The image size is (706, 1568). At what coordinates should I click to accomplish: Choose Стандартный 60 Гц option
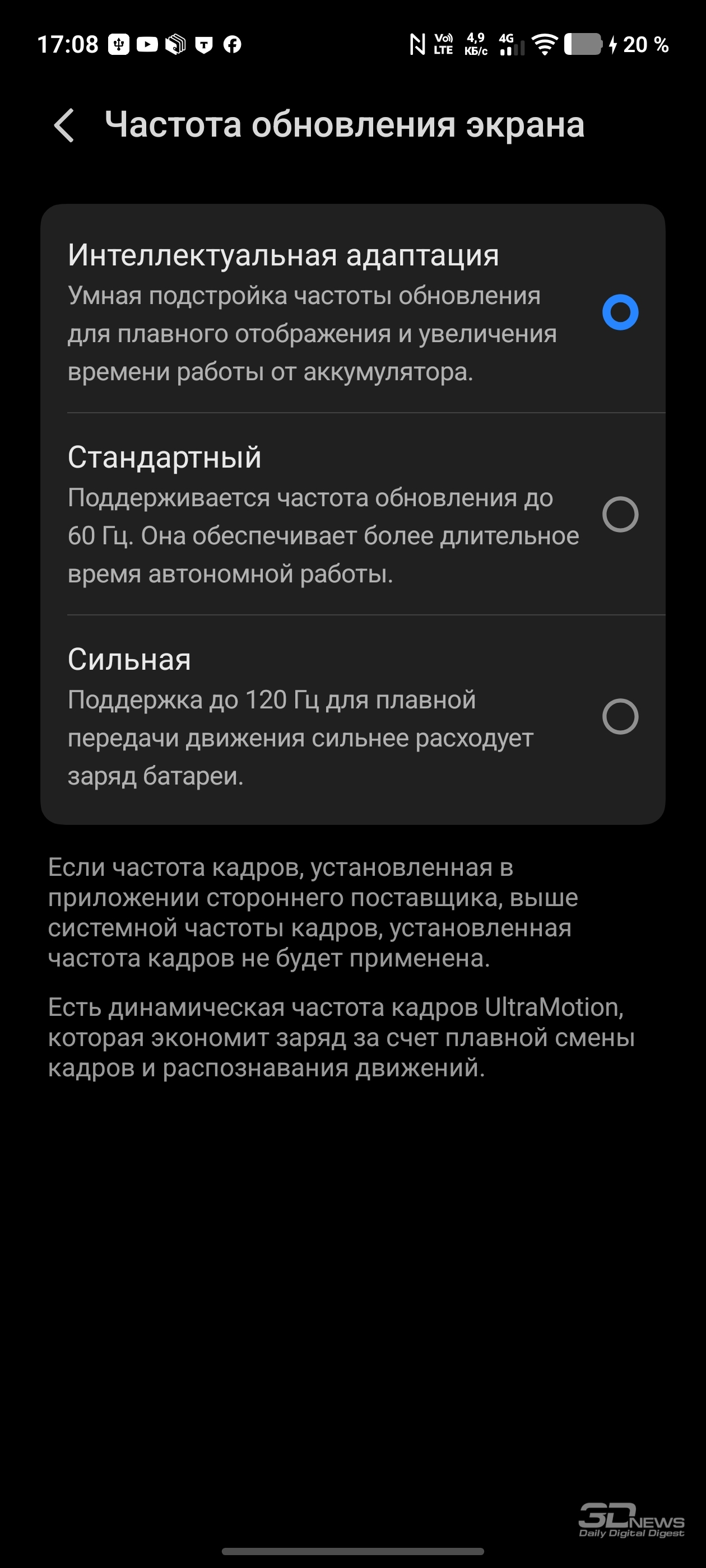click(x=620, y=514)
